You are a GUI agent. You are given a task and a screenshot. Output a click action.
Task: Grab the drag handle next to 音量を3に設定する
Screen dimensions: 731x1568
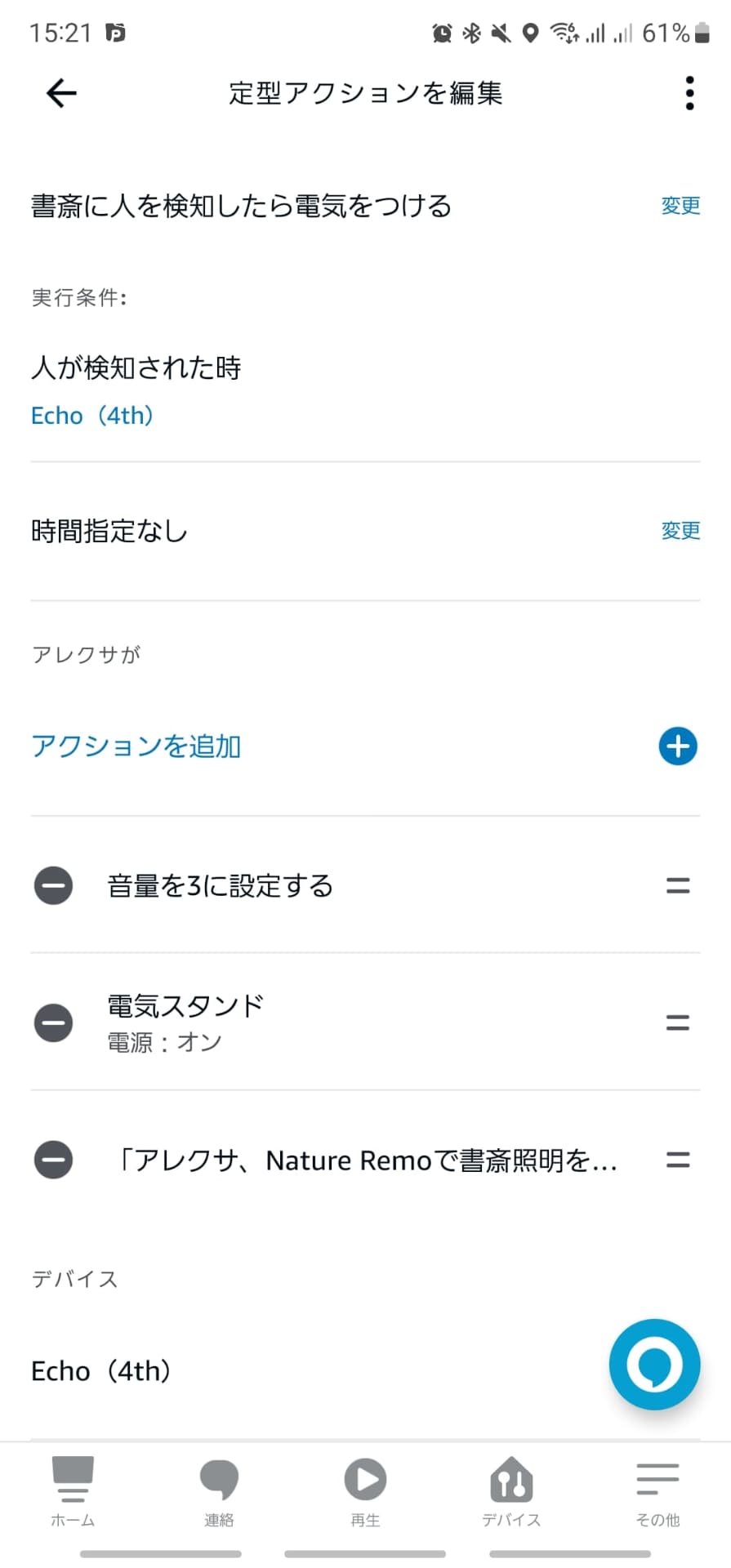click(677, 885)
